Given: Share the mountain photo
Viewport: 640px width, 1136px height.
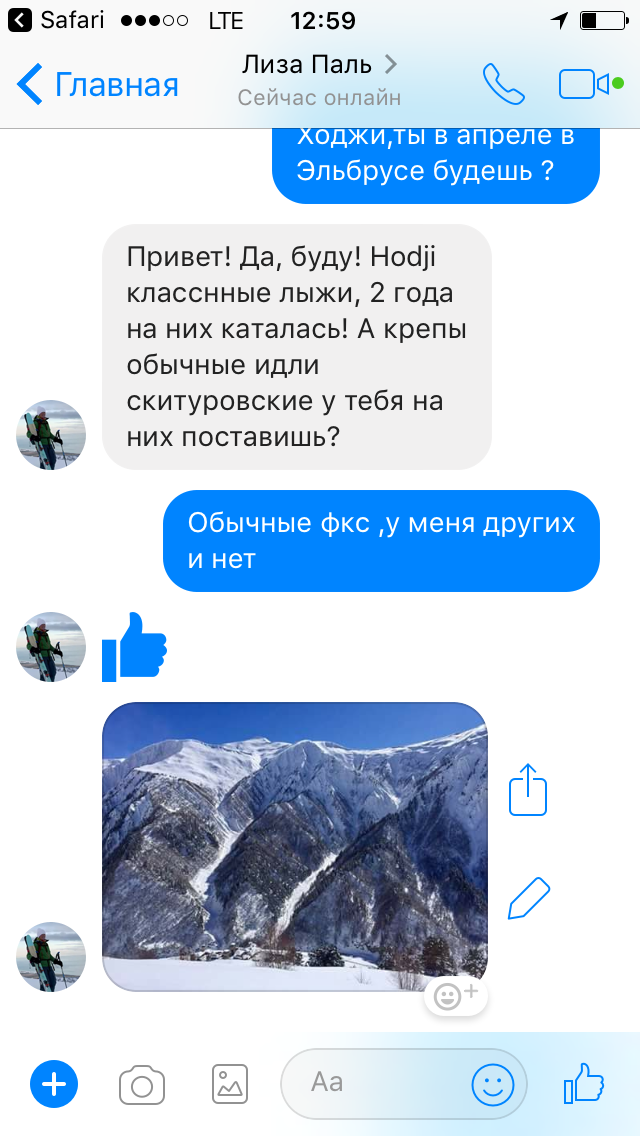Looking at the screenshot, I should pos(528,790).
